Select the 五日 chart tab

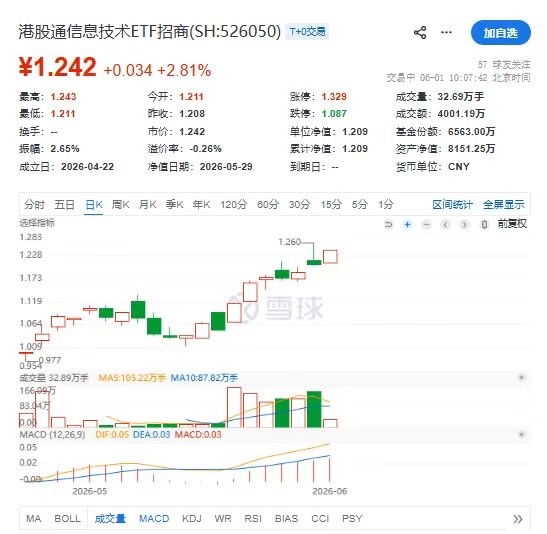click(x=65, y=204)
